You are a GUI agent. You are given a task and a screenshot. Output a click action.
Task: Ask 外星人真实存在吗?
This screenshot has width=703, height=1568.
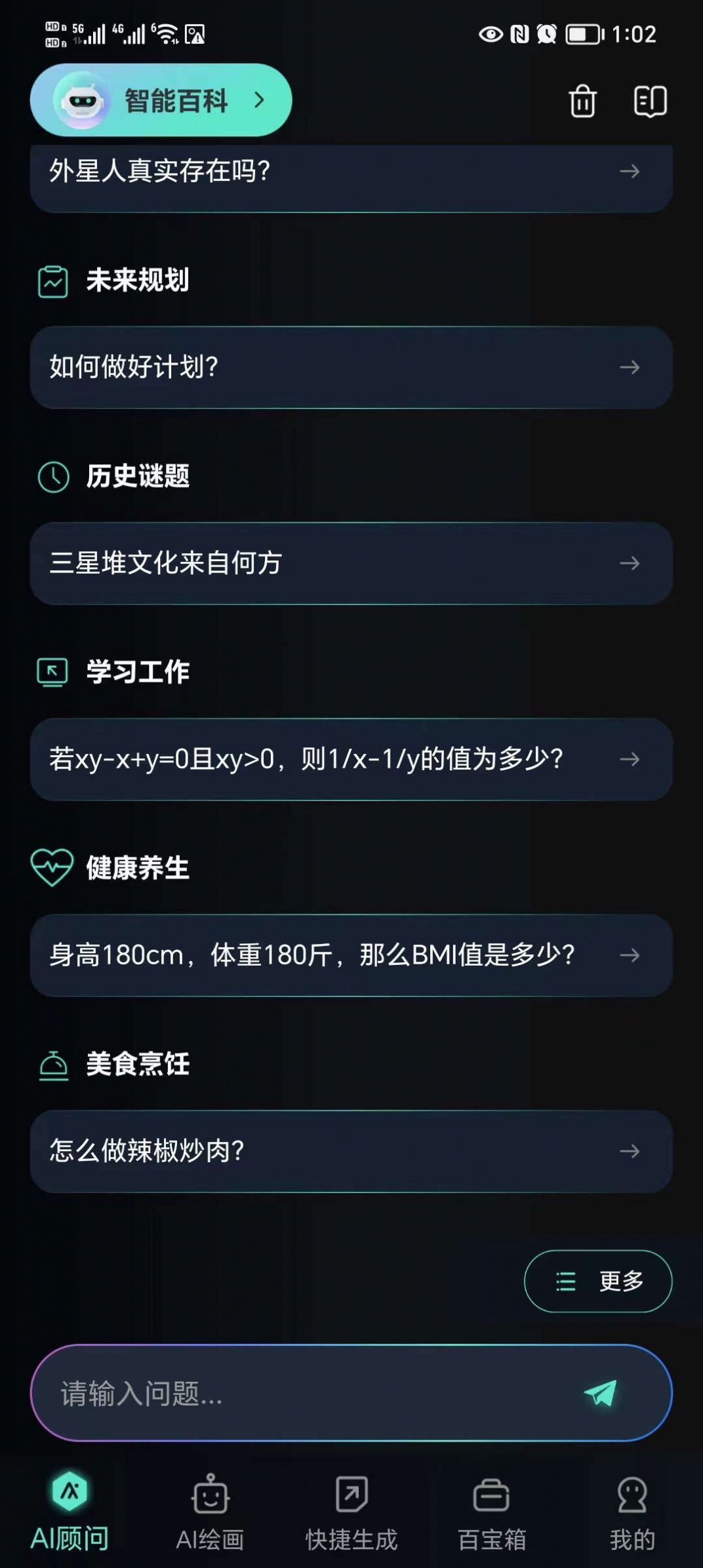coord(351,173)
